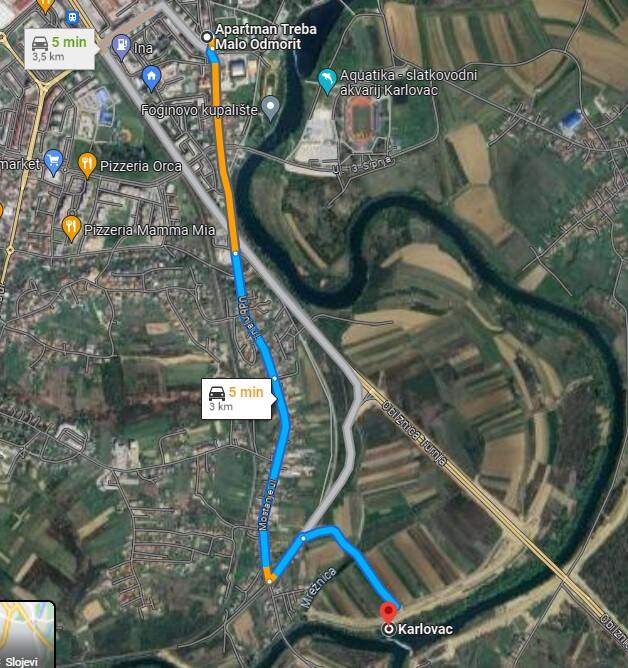Open Pizzeria Orca place marker
The width and height of the screenshot is (628, 668).
[x=88, y=164]
